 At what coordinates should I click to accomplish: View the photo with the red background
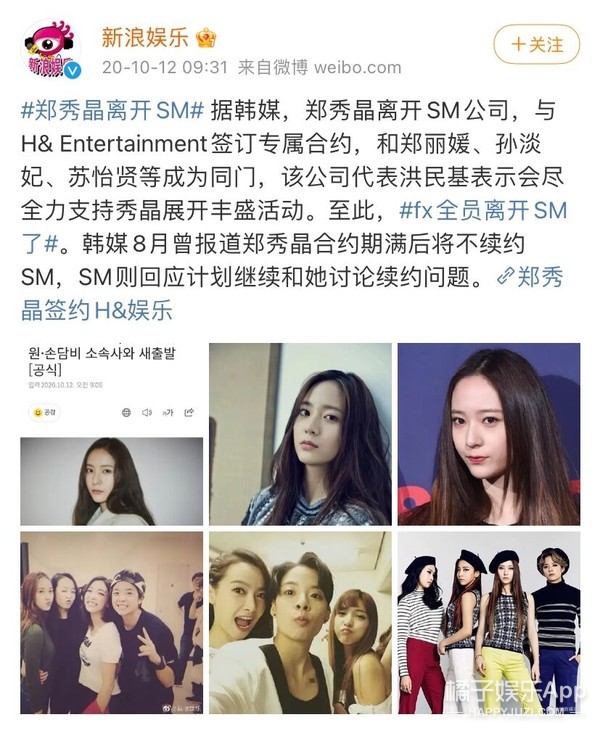(x=488, y=434)
